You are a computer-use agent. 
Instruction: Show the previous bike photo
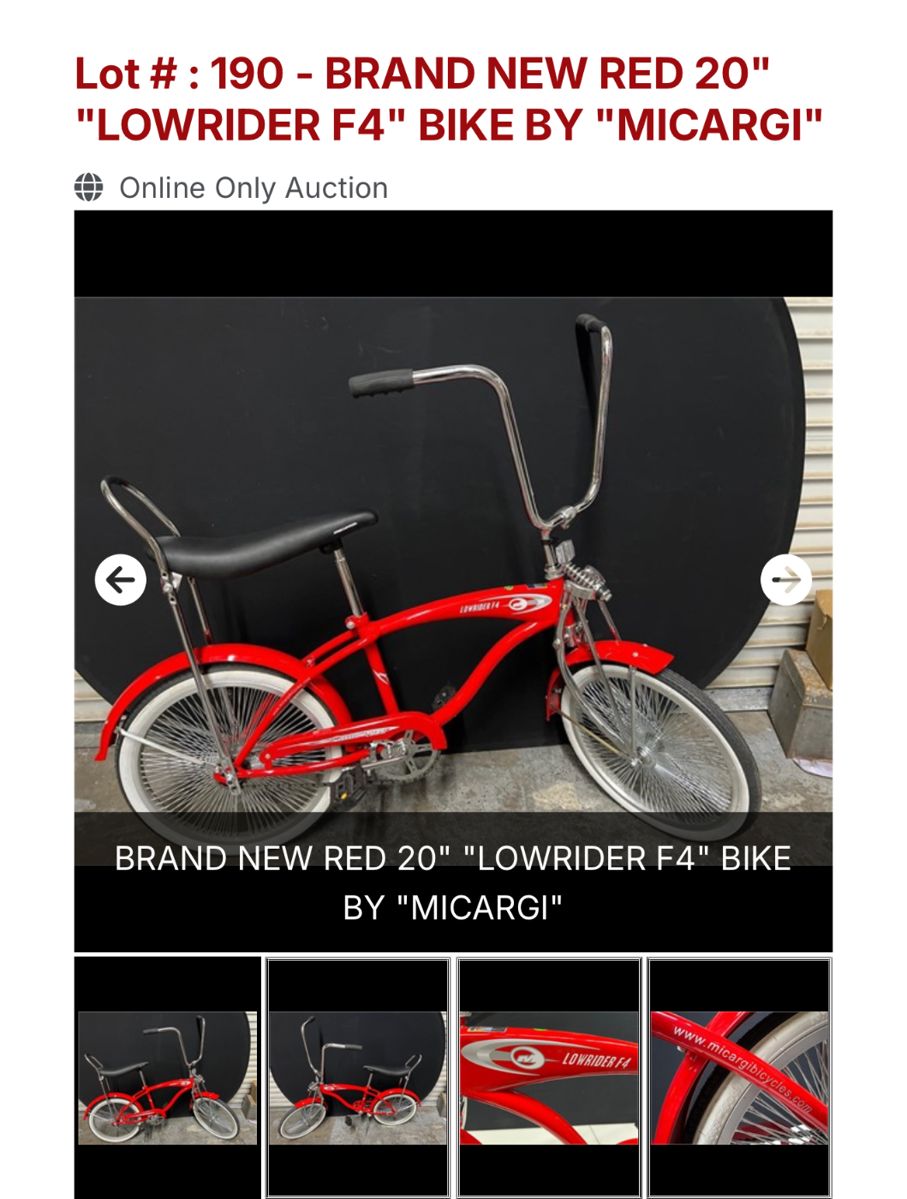coord(120,580)
